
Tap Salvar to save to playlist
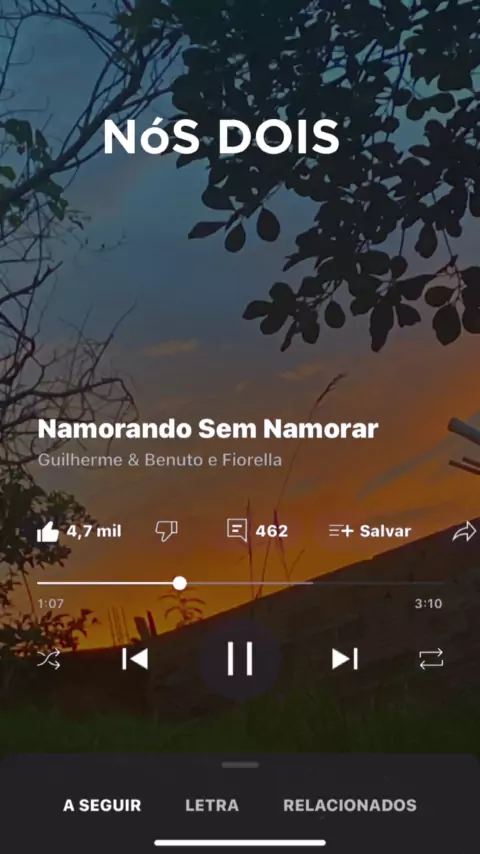(x=369, y=531)
